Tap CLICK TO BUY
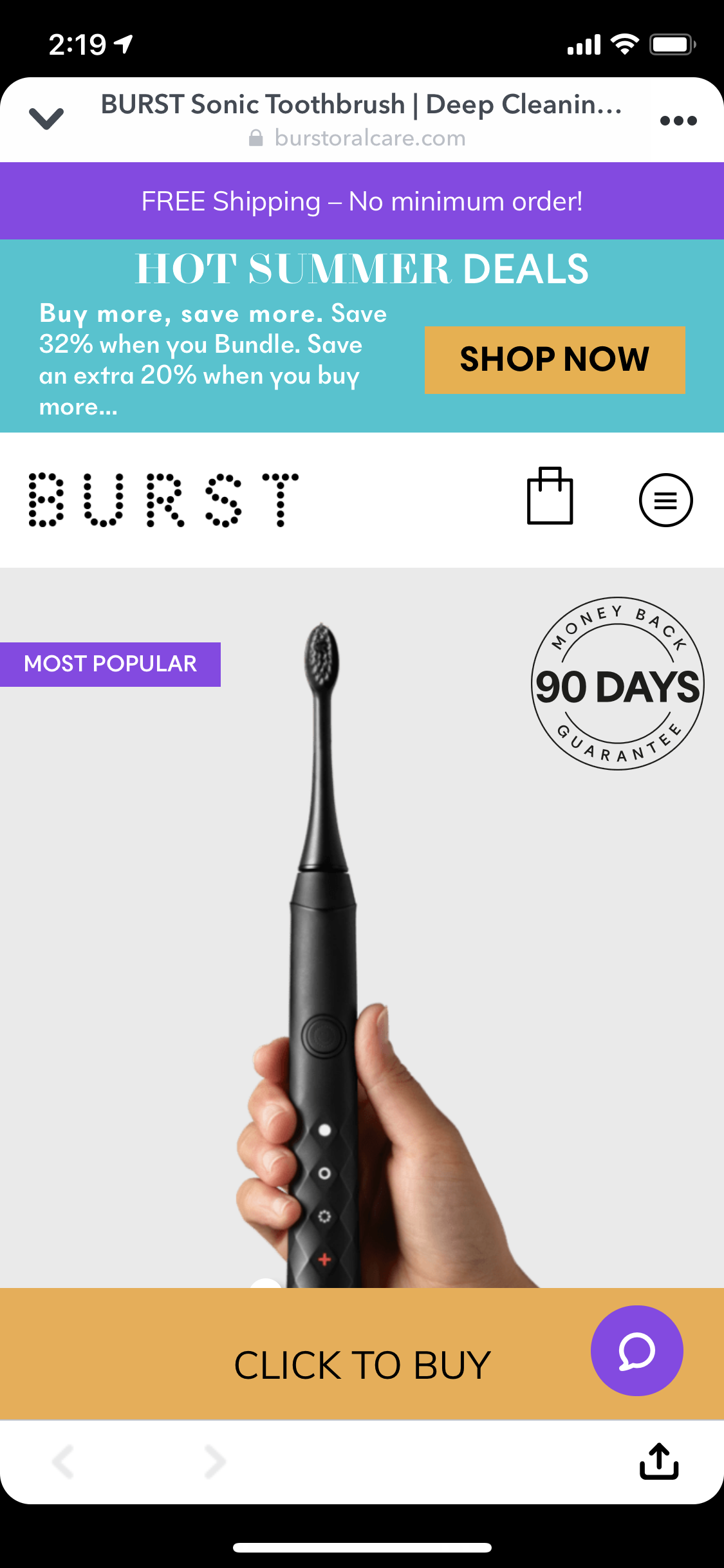 click(x=362, y=1365)
